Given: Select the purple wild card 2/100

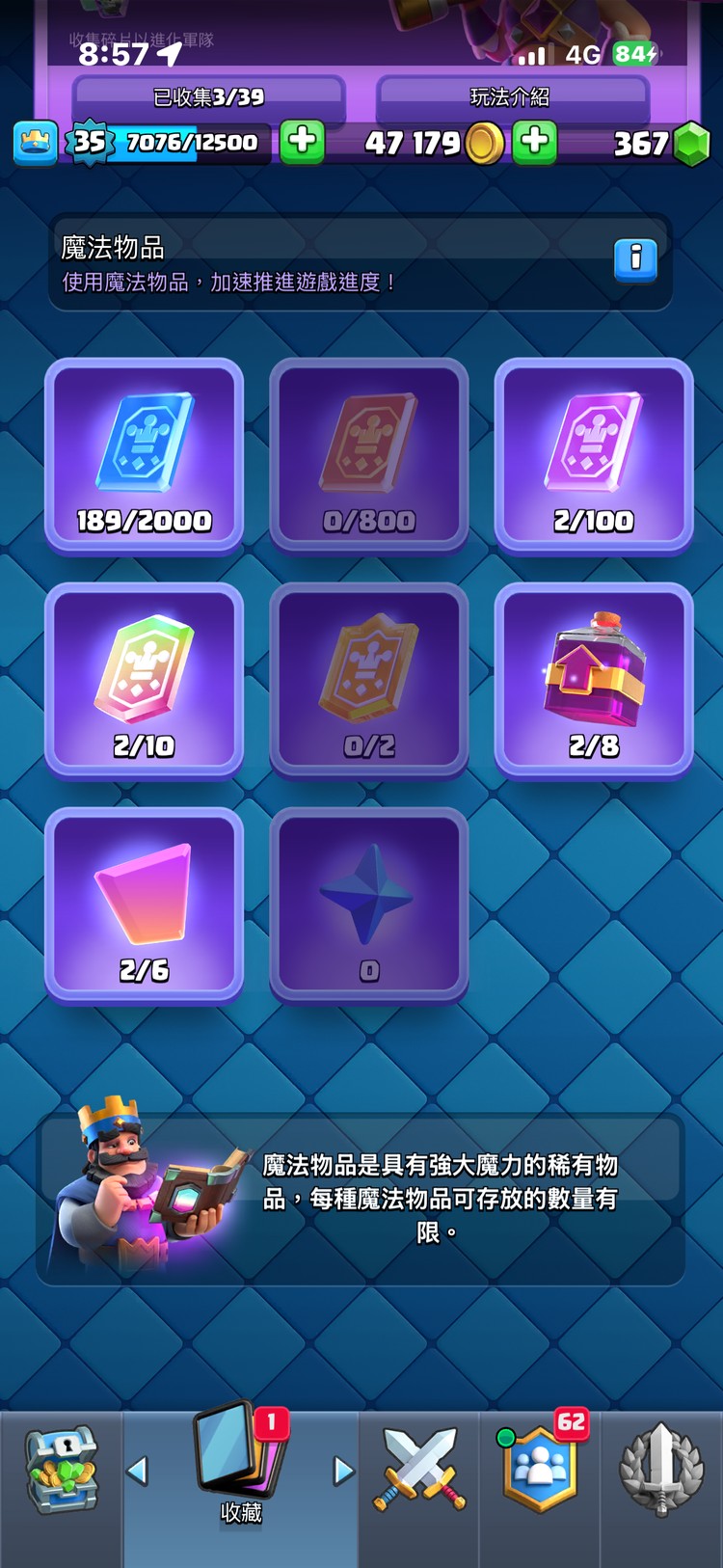Looking at the screenshot, I should point(594,455).
